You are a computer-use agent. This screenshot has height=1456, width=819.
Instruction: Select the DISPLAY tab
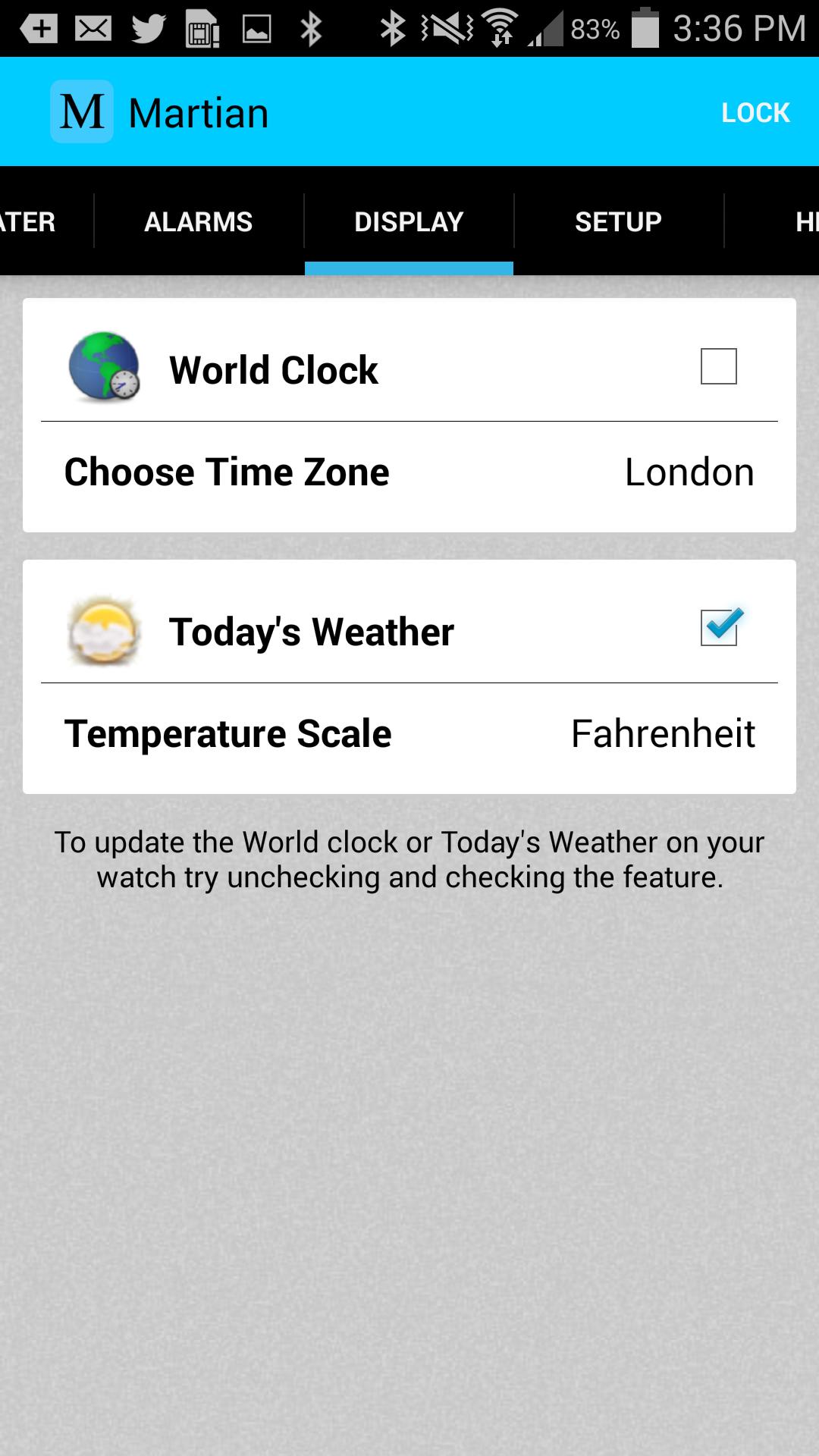click(x=409, y=221)
